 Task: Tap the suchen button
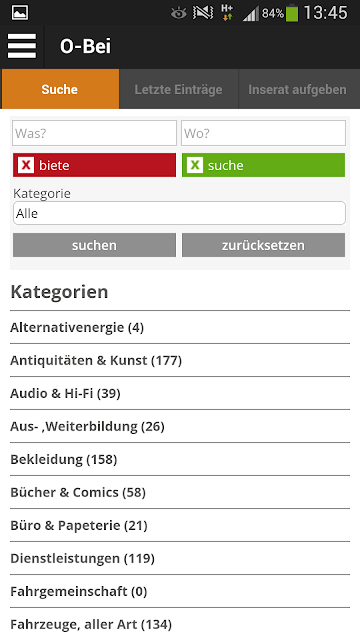click(x=94, y=245)
